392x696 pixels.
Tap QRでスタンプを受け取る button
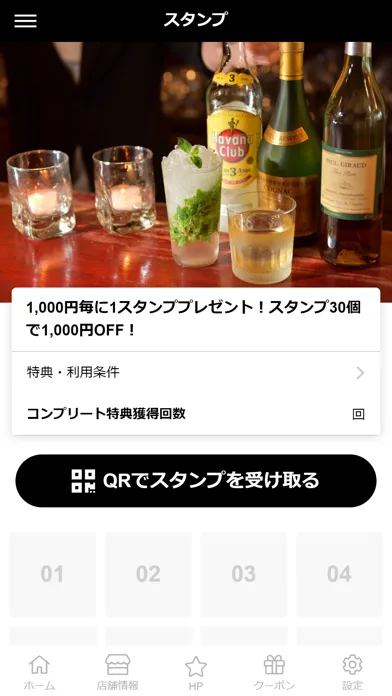click(196, 481)
